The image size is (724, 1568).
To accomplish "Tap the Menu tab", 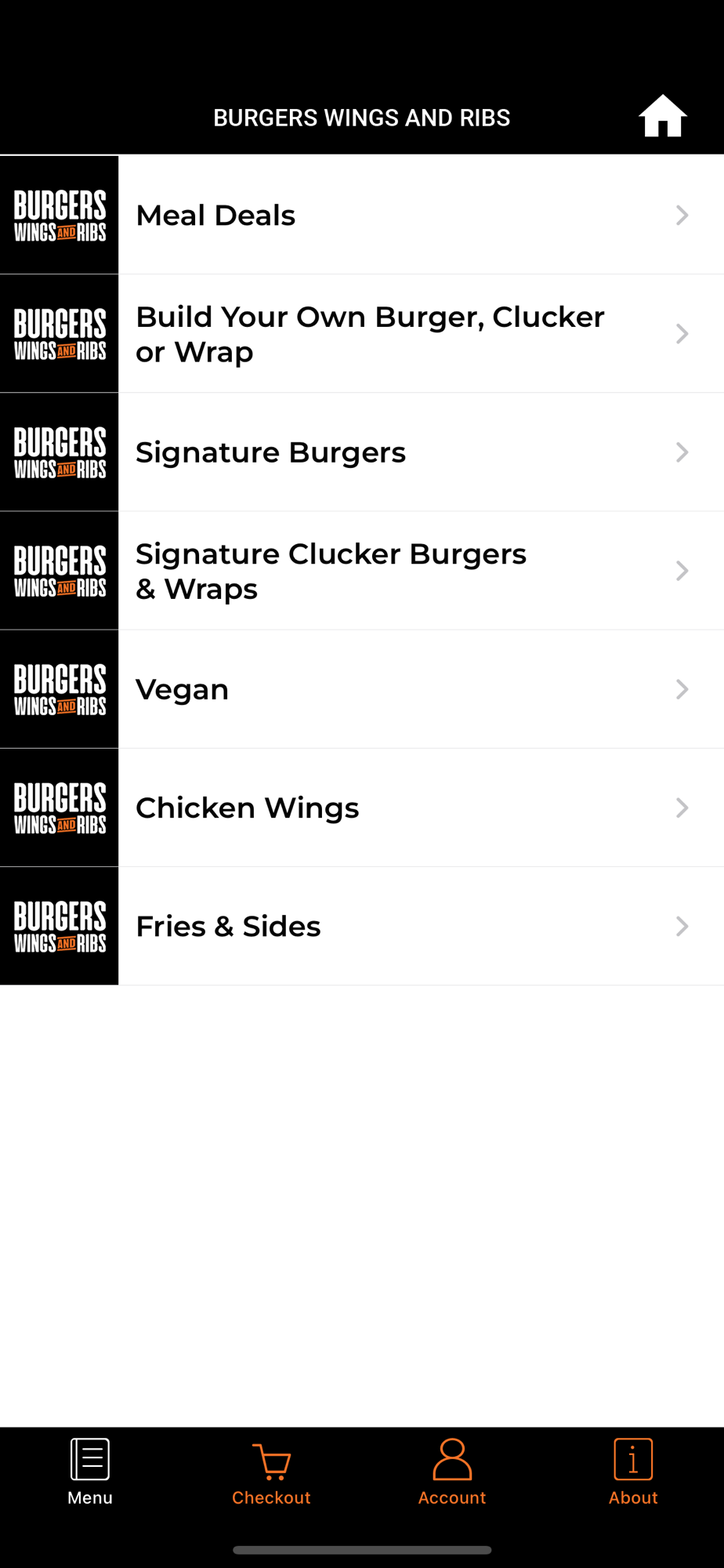I will [x=90, y=1472].
